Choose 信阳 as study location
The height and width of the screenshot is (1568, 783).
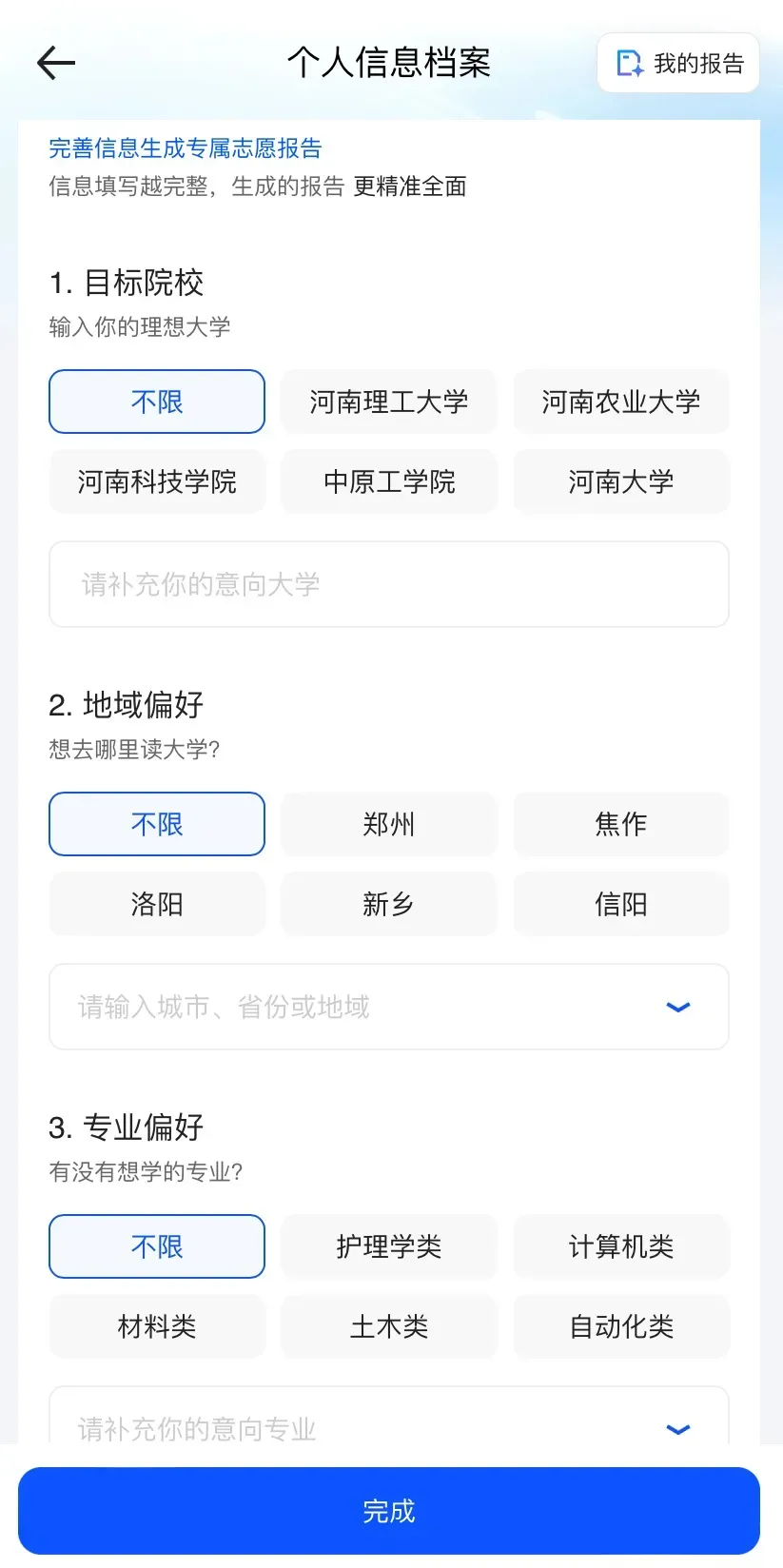coord(620,904)
